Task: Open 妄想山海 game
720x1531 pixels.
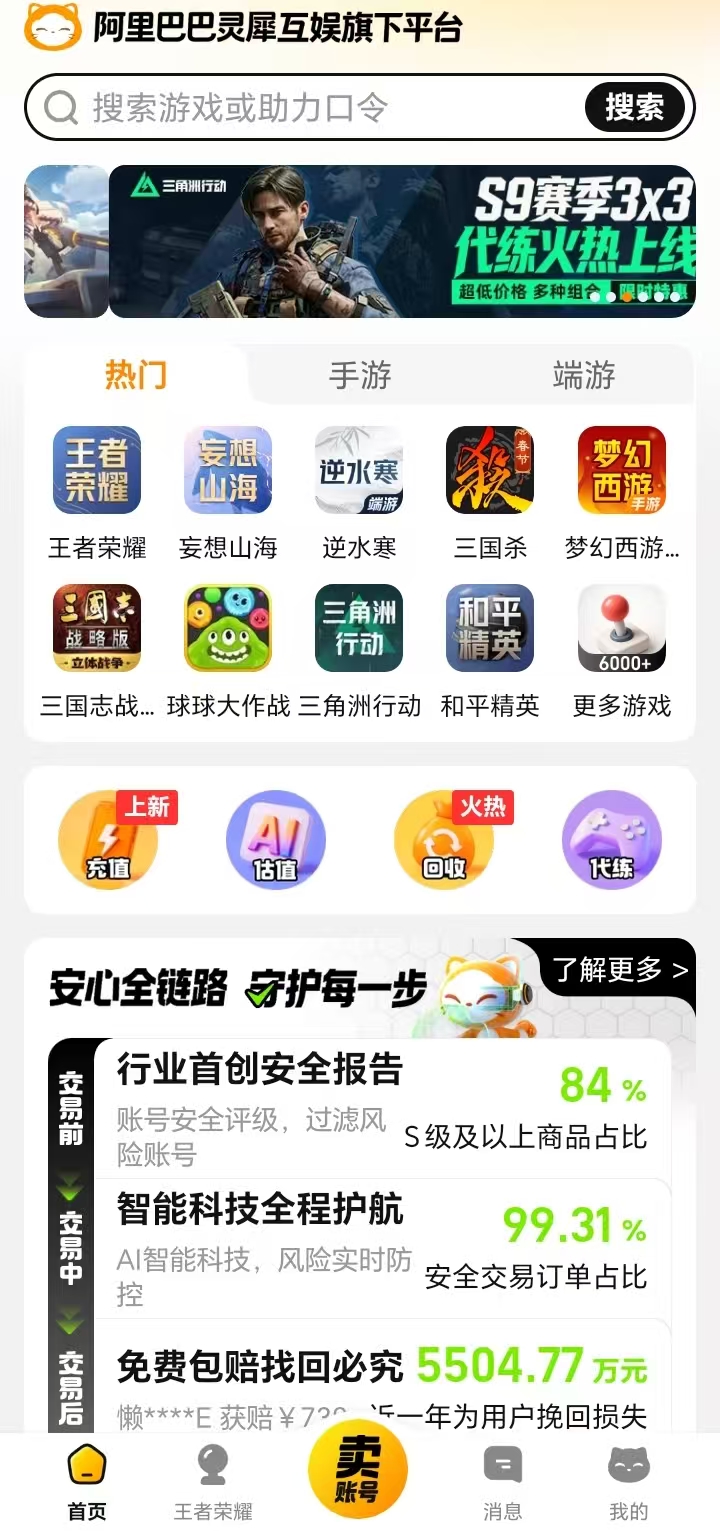Action: click(228, 471)
